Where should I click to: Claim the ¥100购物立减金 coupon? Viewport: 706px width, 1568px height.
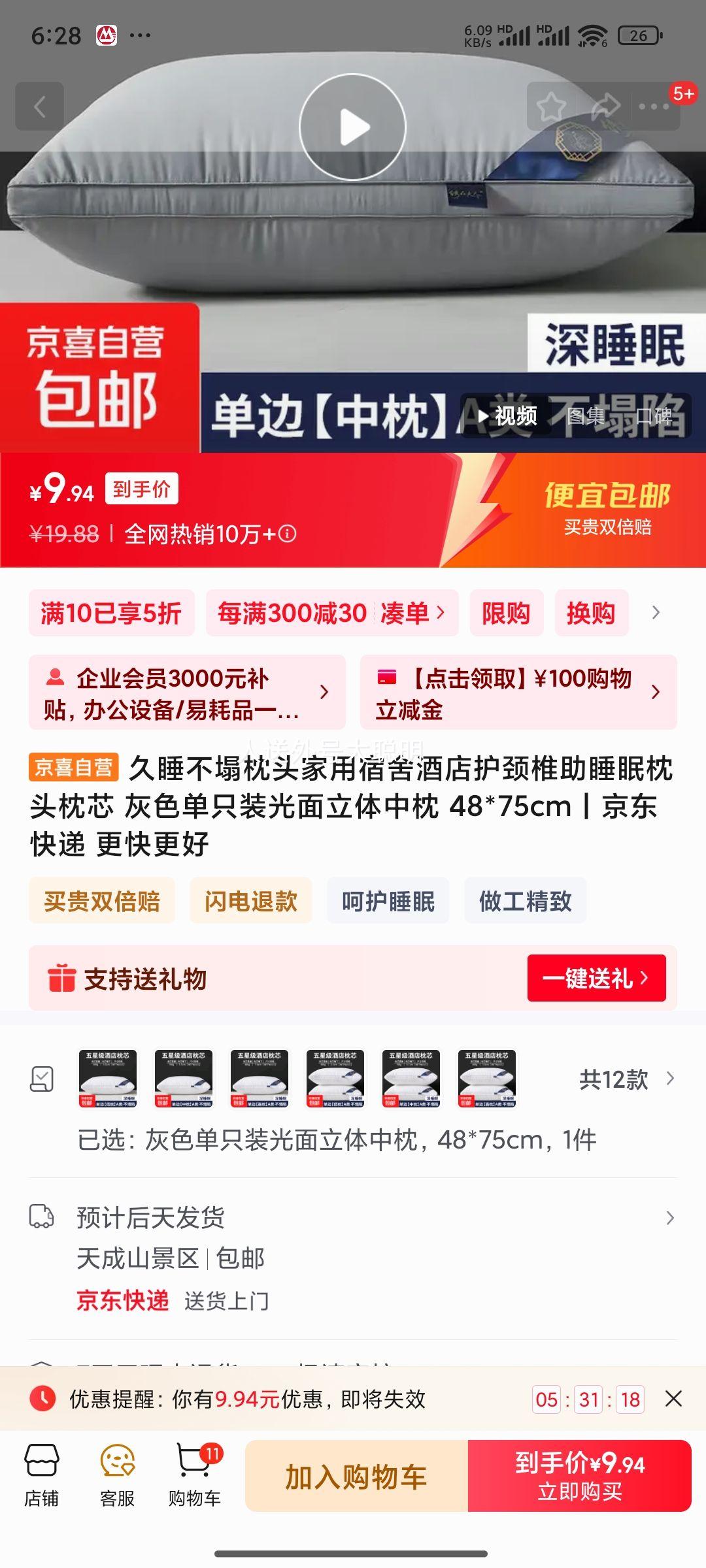[x=518, y=693]
